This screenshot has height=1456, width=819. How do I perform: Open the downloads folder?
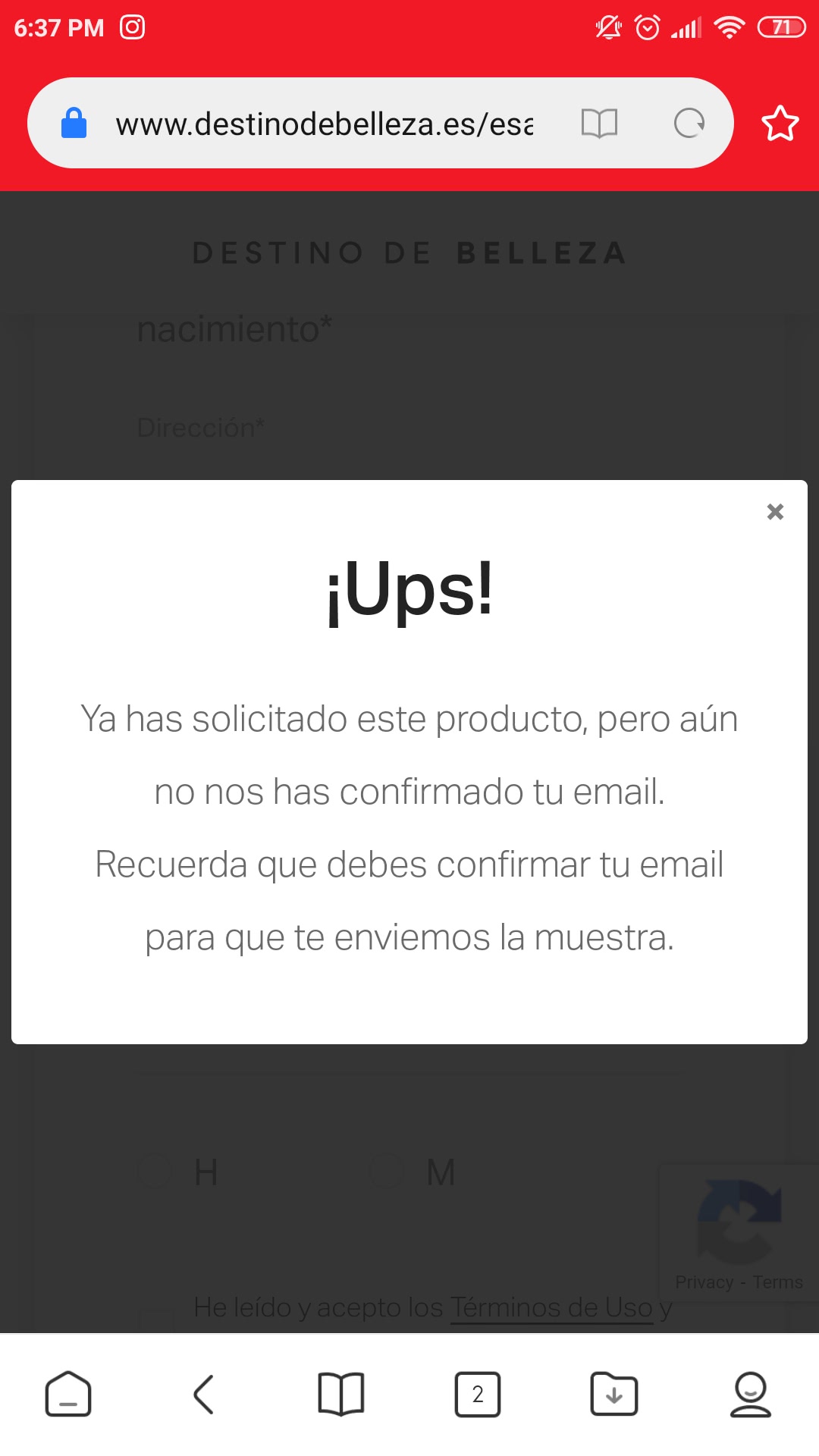614,1394
